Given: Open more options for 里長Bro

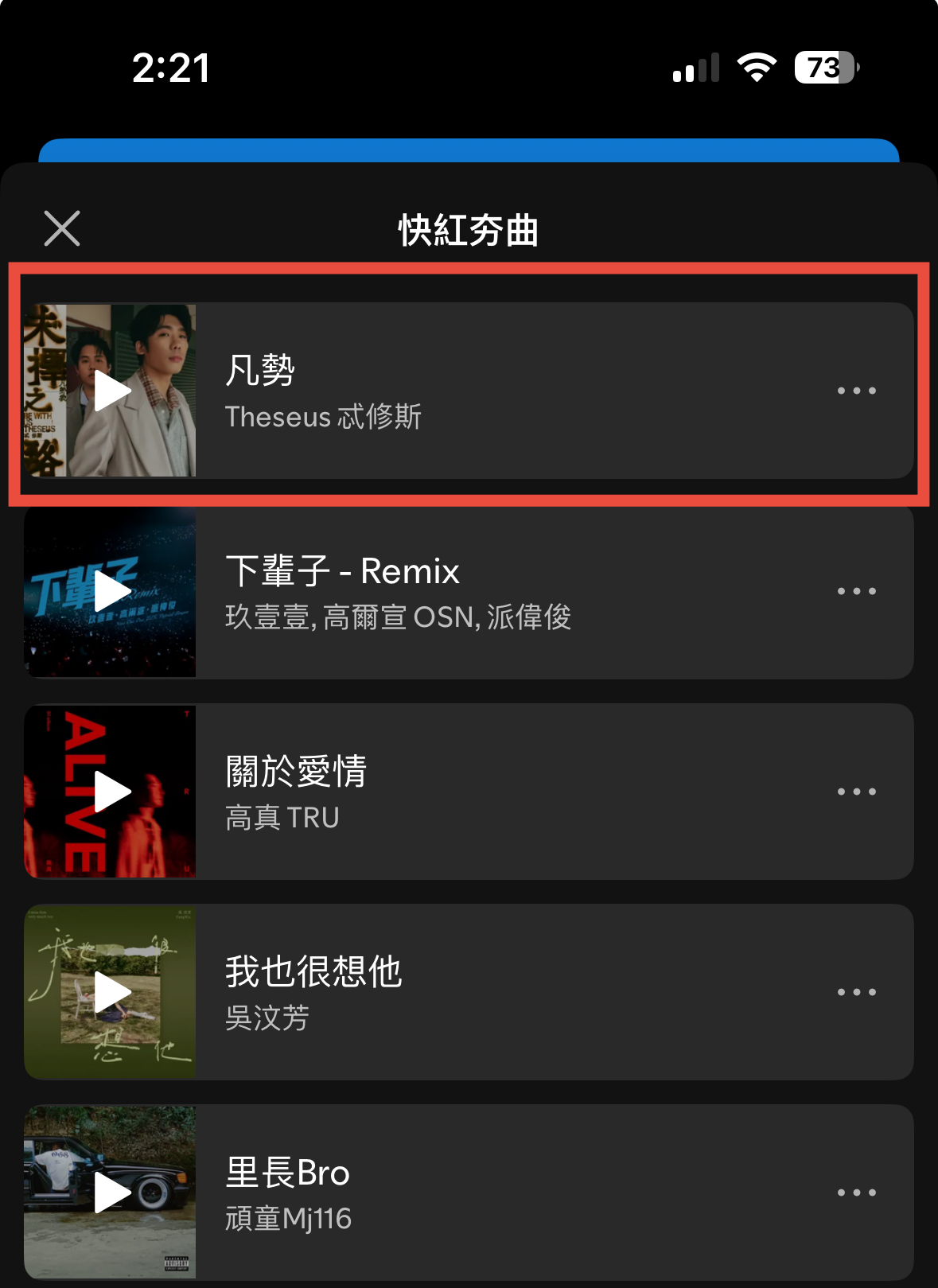Looking at the screenshot, I should pos(856,1193).
